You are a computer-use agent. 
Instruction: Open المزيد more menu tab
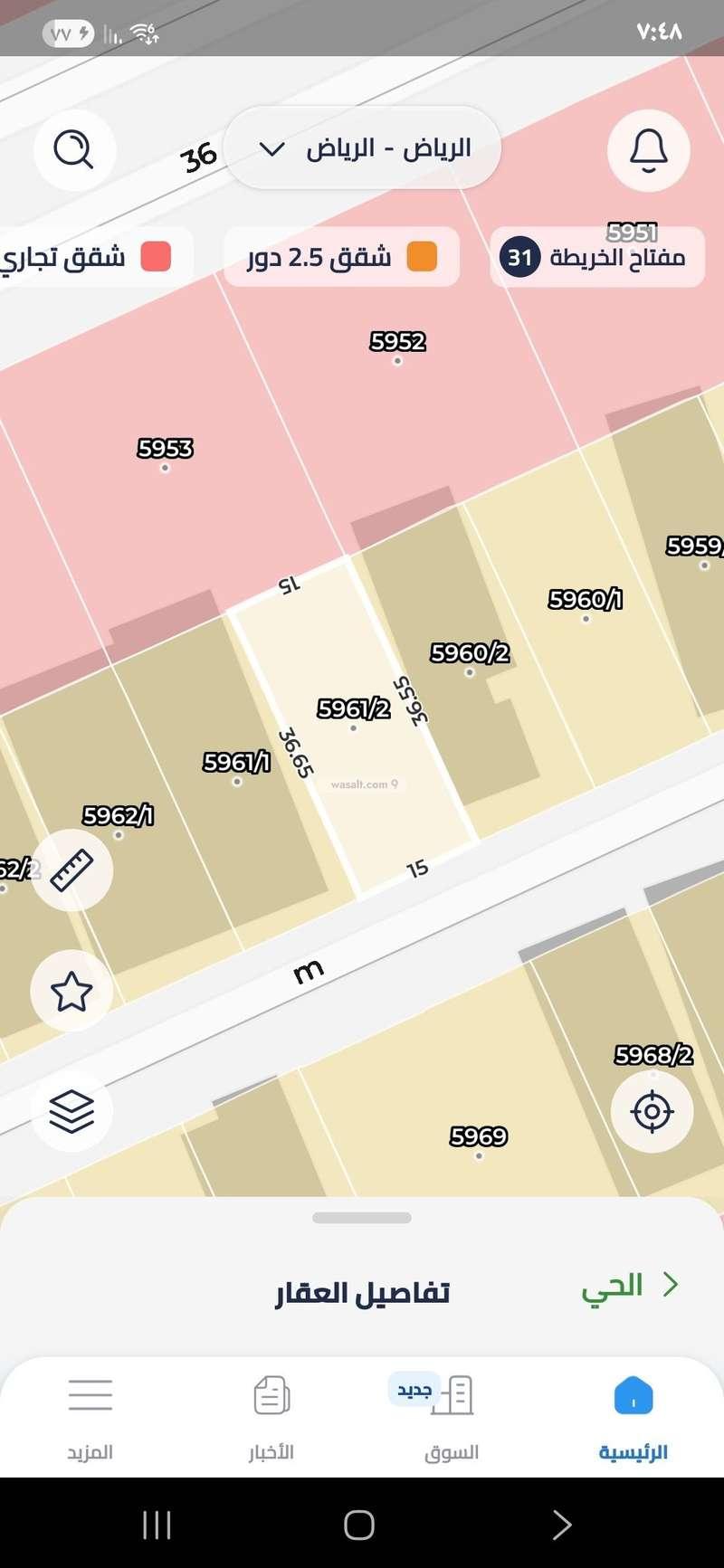pyautogui.click(x=90, y=1416)
